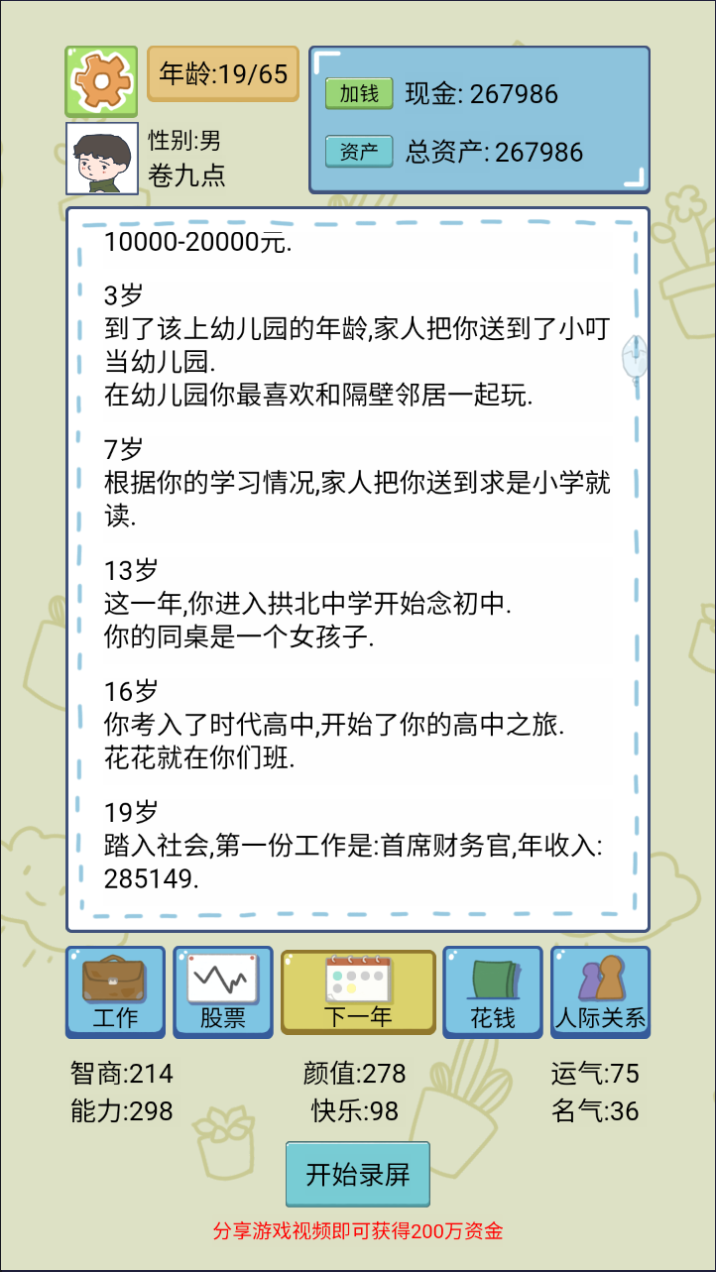Viewport: 716px width, 1272px height.
Task: Open the character avatar portrait
Action: click(x=101, y=158)
